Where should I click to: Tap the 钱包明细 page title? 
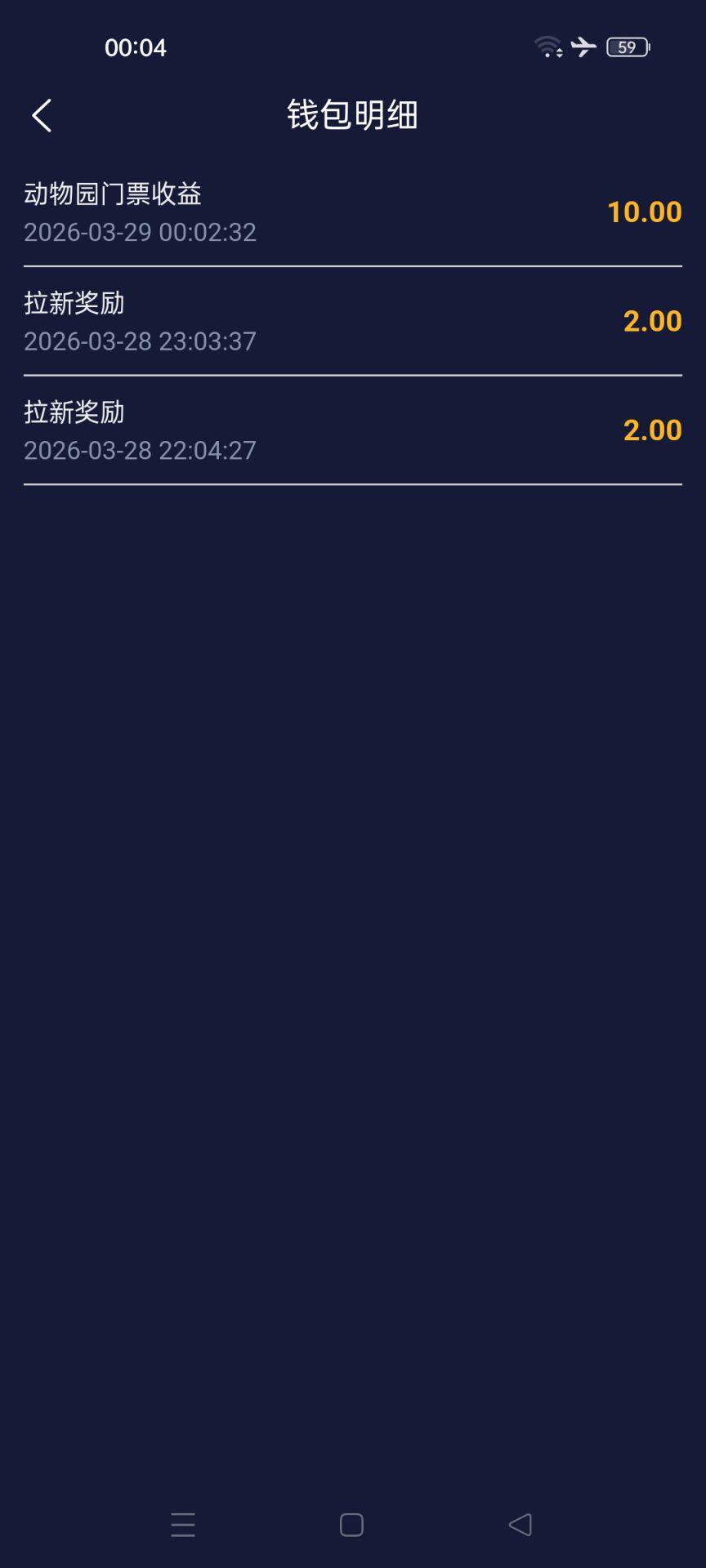(351, 116)
